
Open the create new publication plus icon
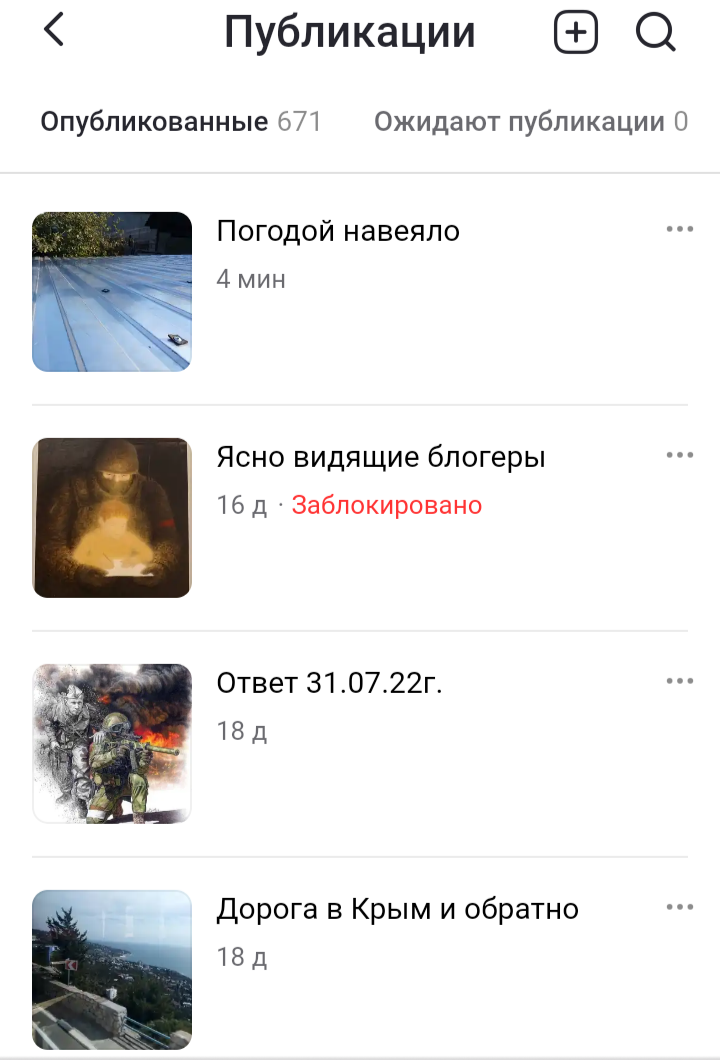pyautogui.click(x=574, y=31)
